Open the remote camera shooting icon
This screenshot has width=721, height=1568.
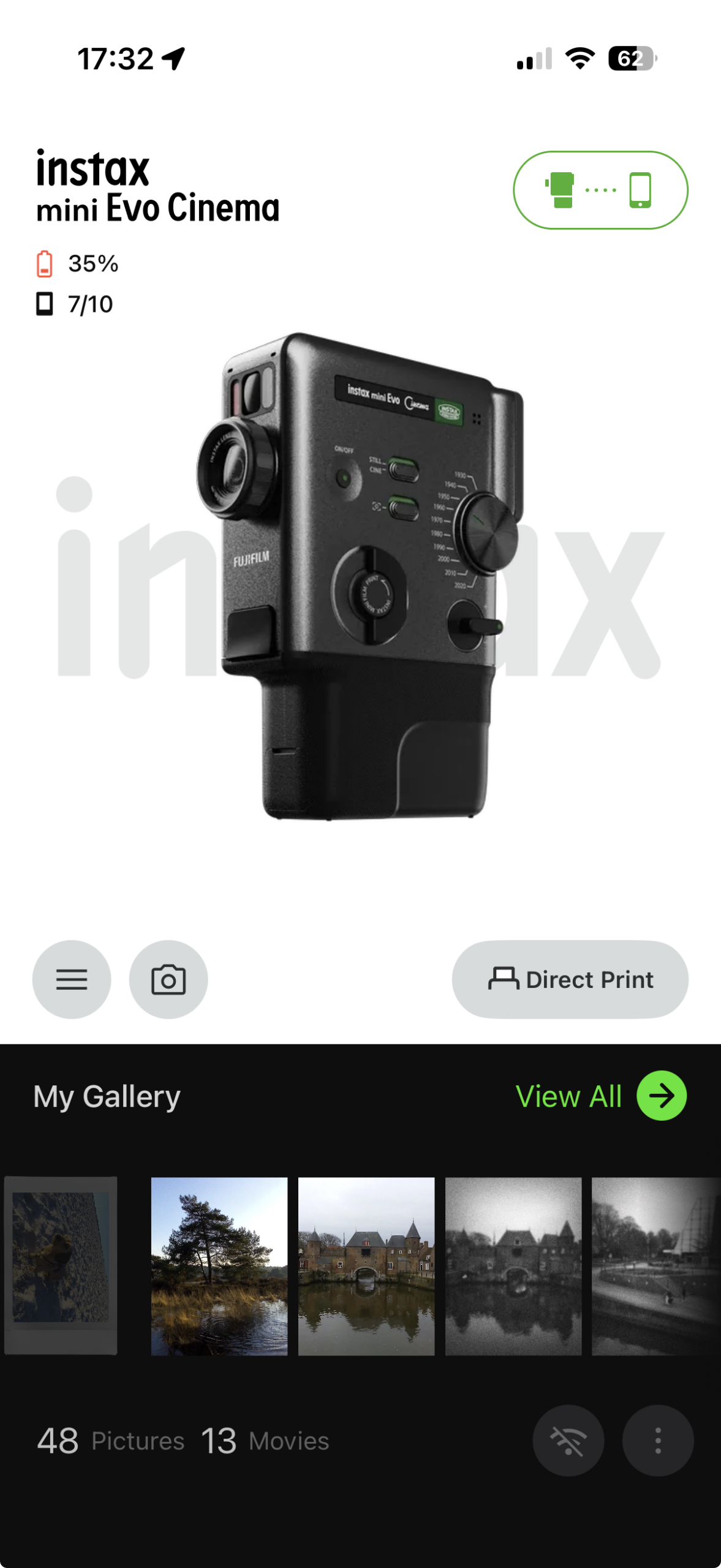click(x=168, y=979)
